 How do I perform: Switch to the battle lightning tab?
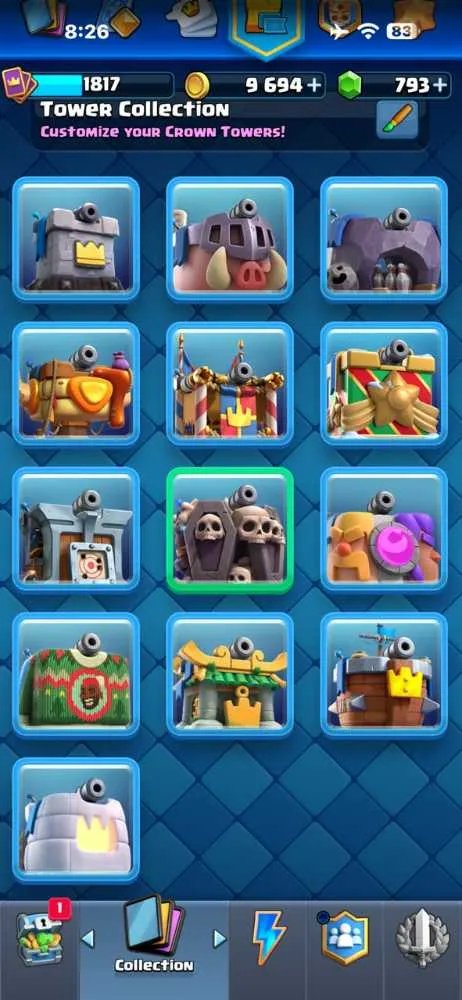269,938
